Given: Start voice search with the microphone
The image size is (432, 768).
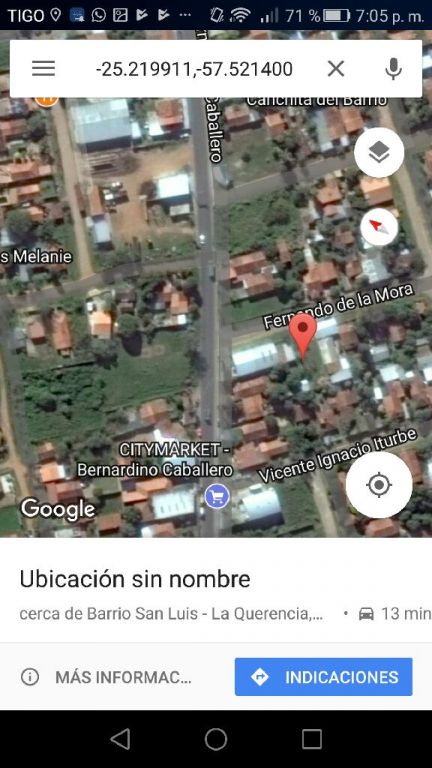Looking at the screenshot, I should (x=393, y=69).
